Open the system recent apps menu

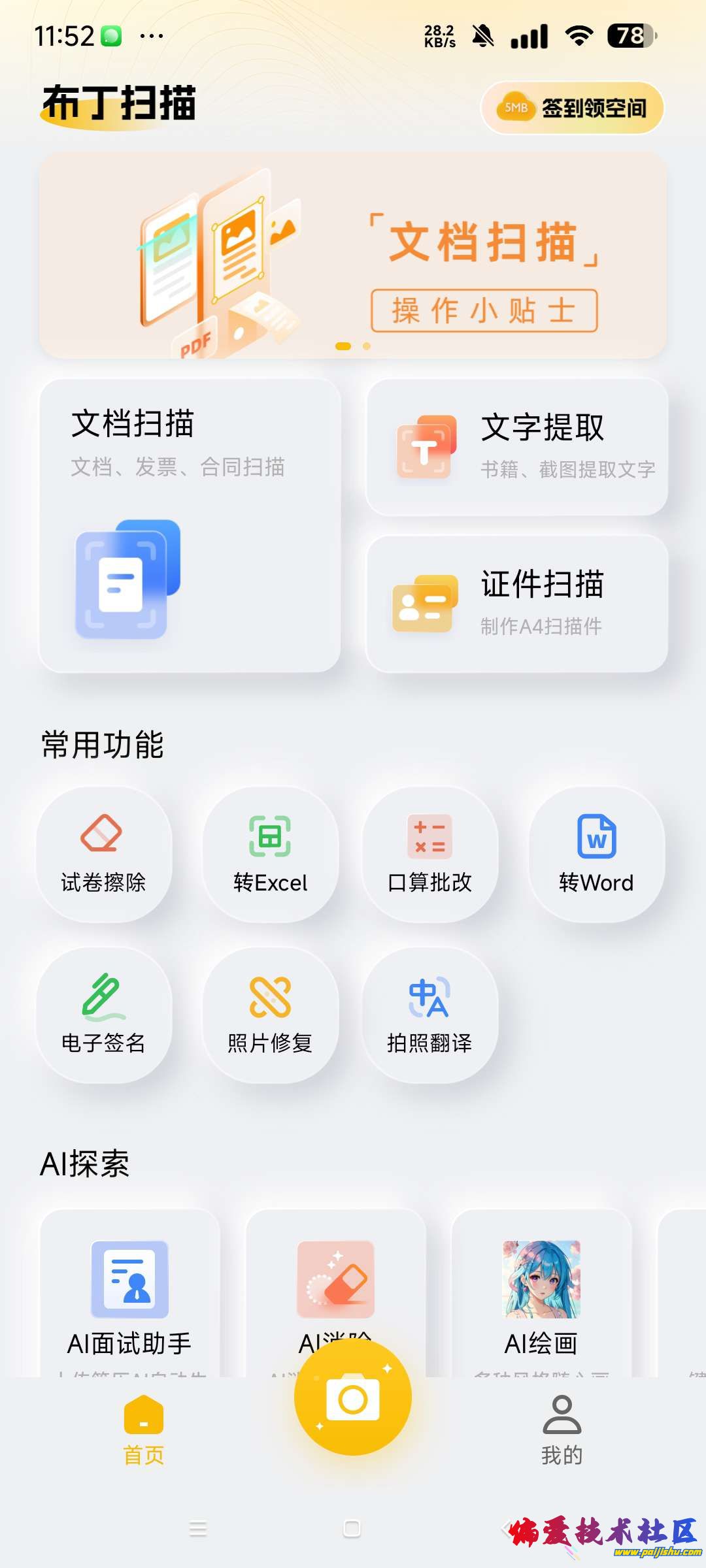(x=198, y=1529)
